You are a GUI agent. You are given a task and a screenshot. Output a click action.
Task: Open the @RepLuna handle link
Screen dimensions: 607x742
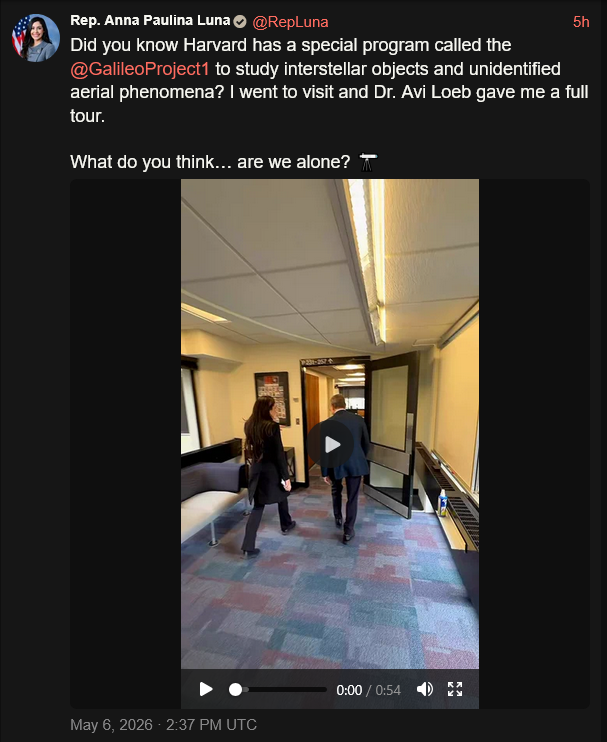point(290,22)
